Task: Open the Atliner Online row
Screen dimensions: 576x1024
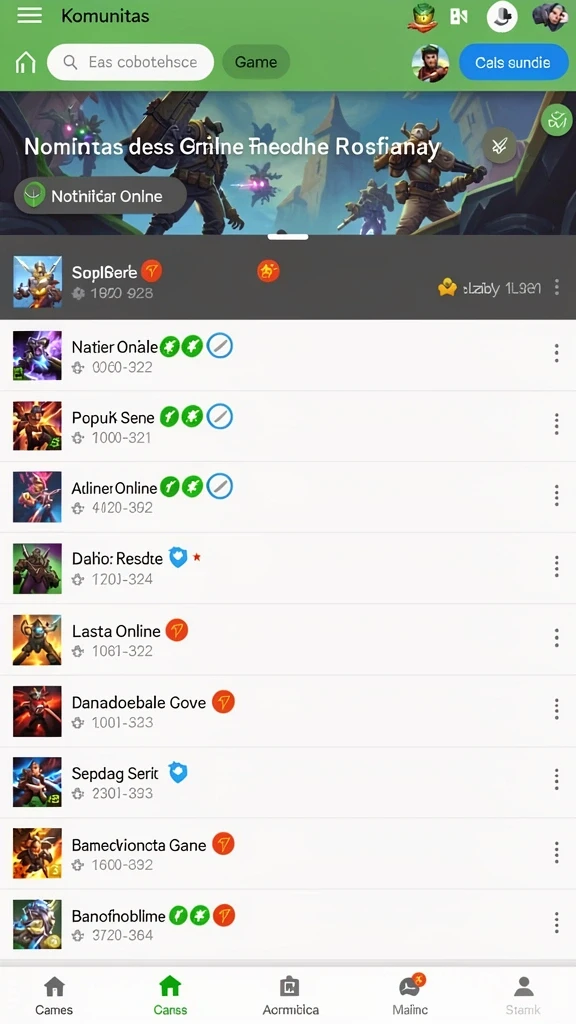Action: pos(288,496)
